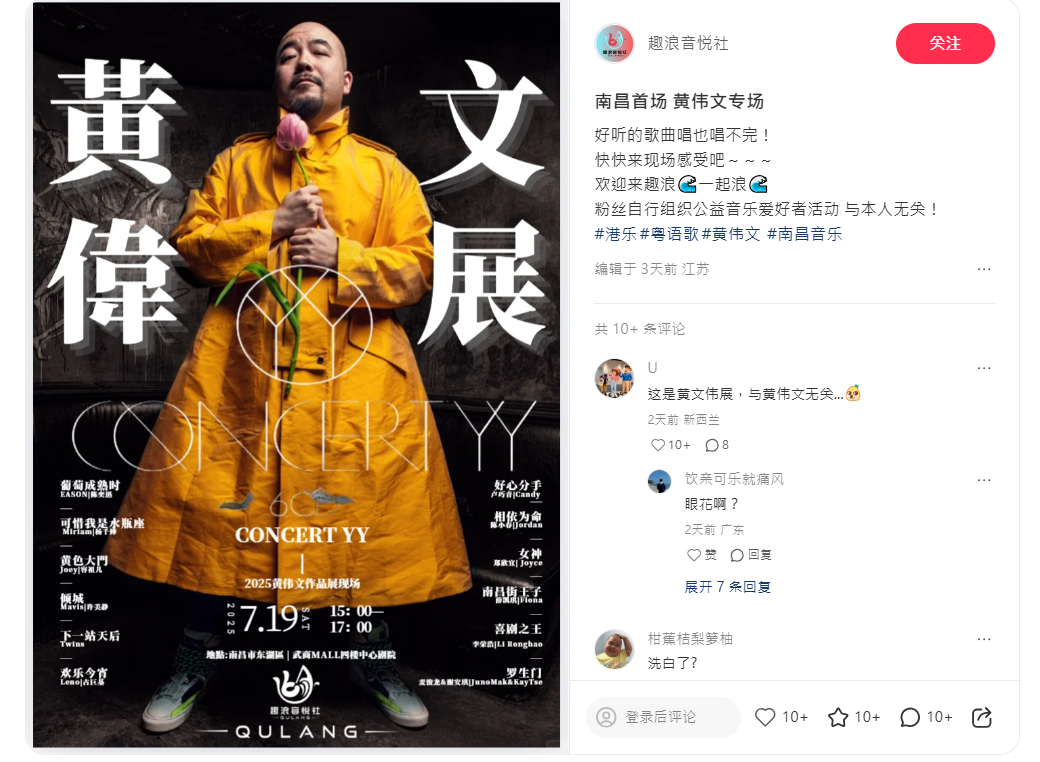
Task: Open the #粤语歌 hashtag
Action: 669,234
